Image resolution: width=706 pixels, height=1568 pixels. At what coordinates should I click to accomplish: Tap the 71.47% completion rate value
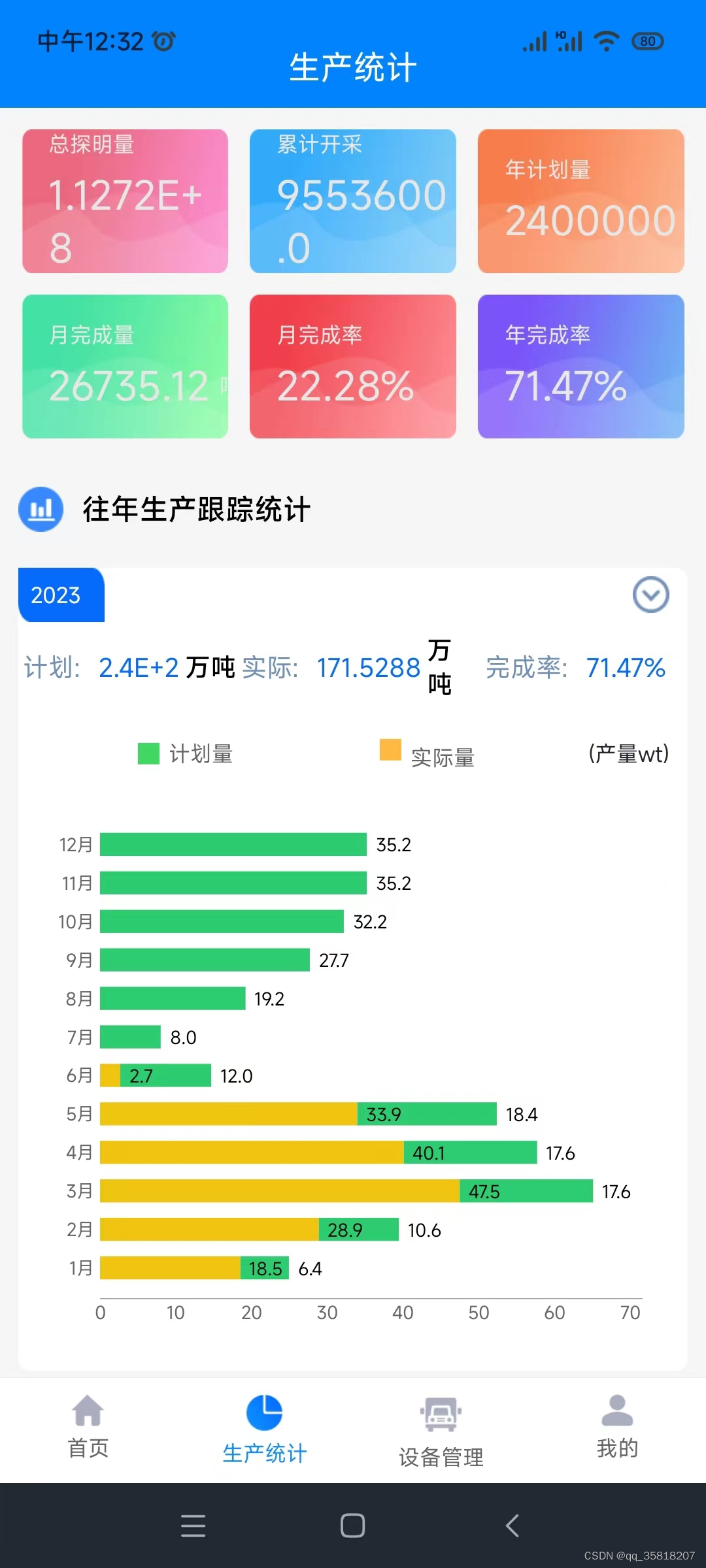(x=626, y=668)
